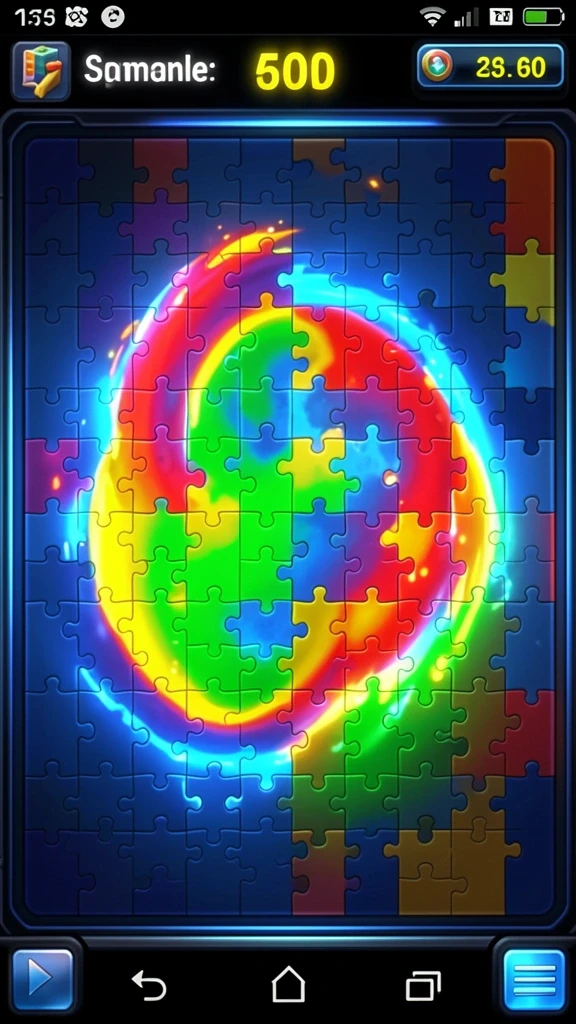Open the recent apps view
576x1024 pixels.
point(423,985)
